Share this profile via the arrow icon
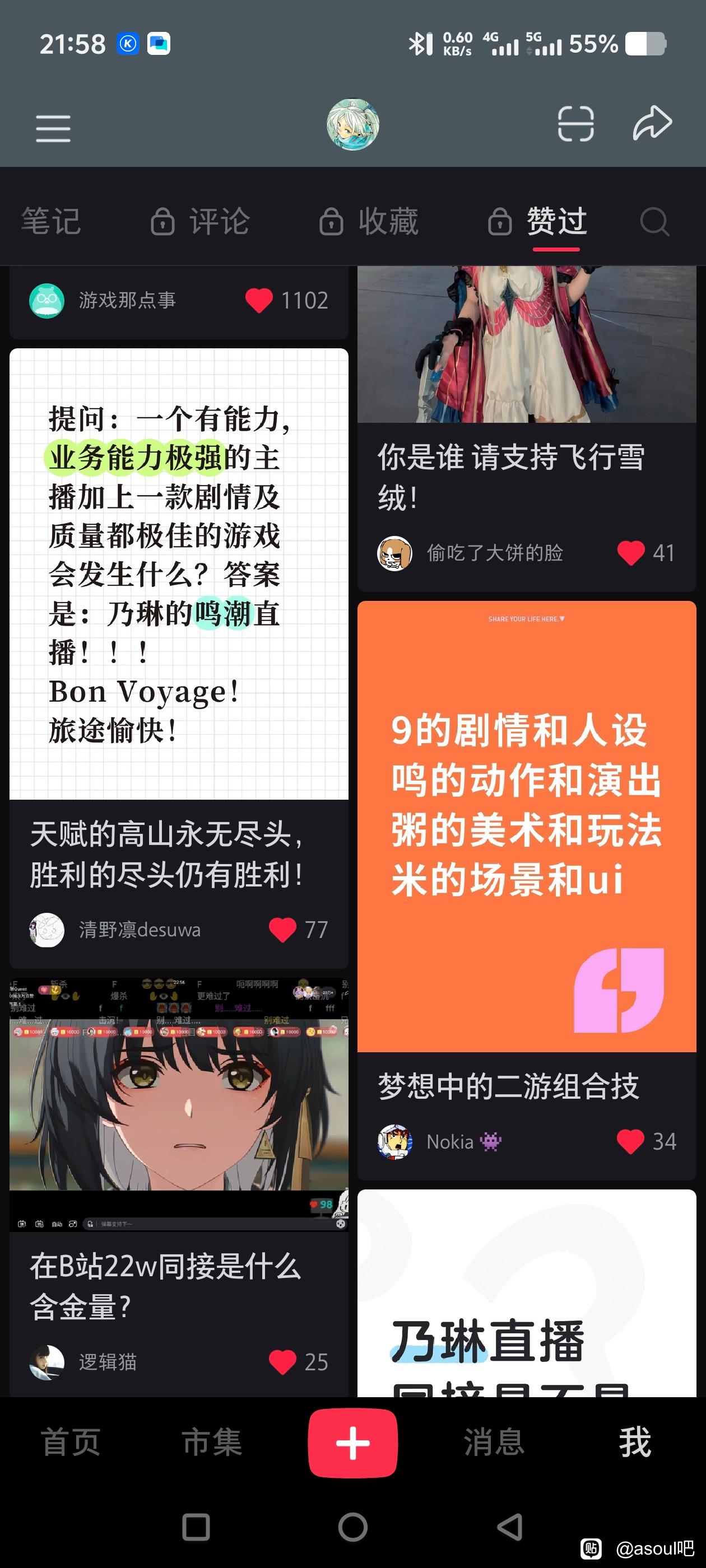706x1568 pixels. tap(652, 124)
